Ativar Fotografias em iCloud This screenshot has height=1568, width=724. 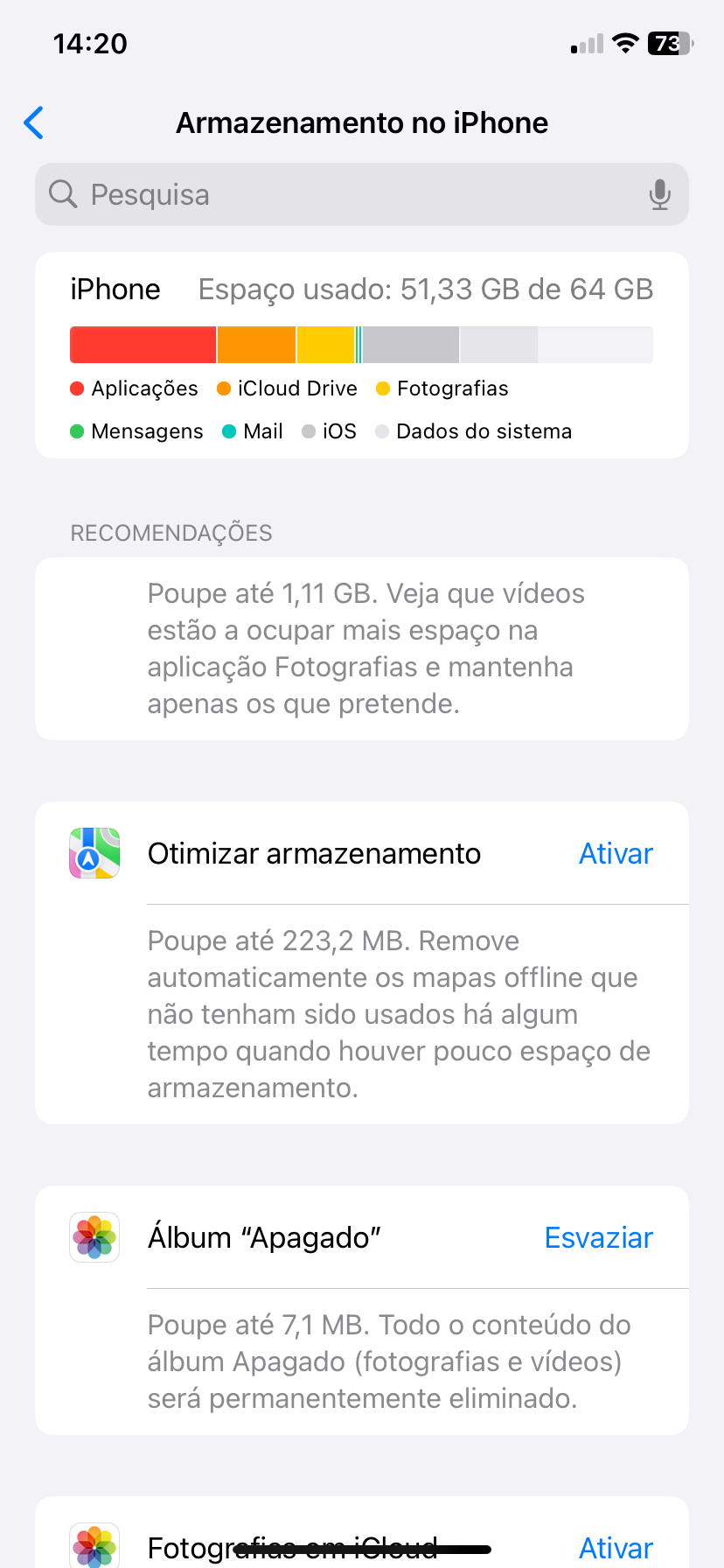pos(616,1547)
